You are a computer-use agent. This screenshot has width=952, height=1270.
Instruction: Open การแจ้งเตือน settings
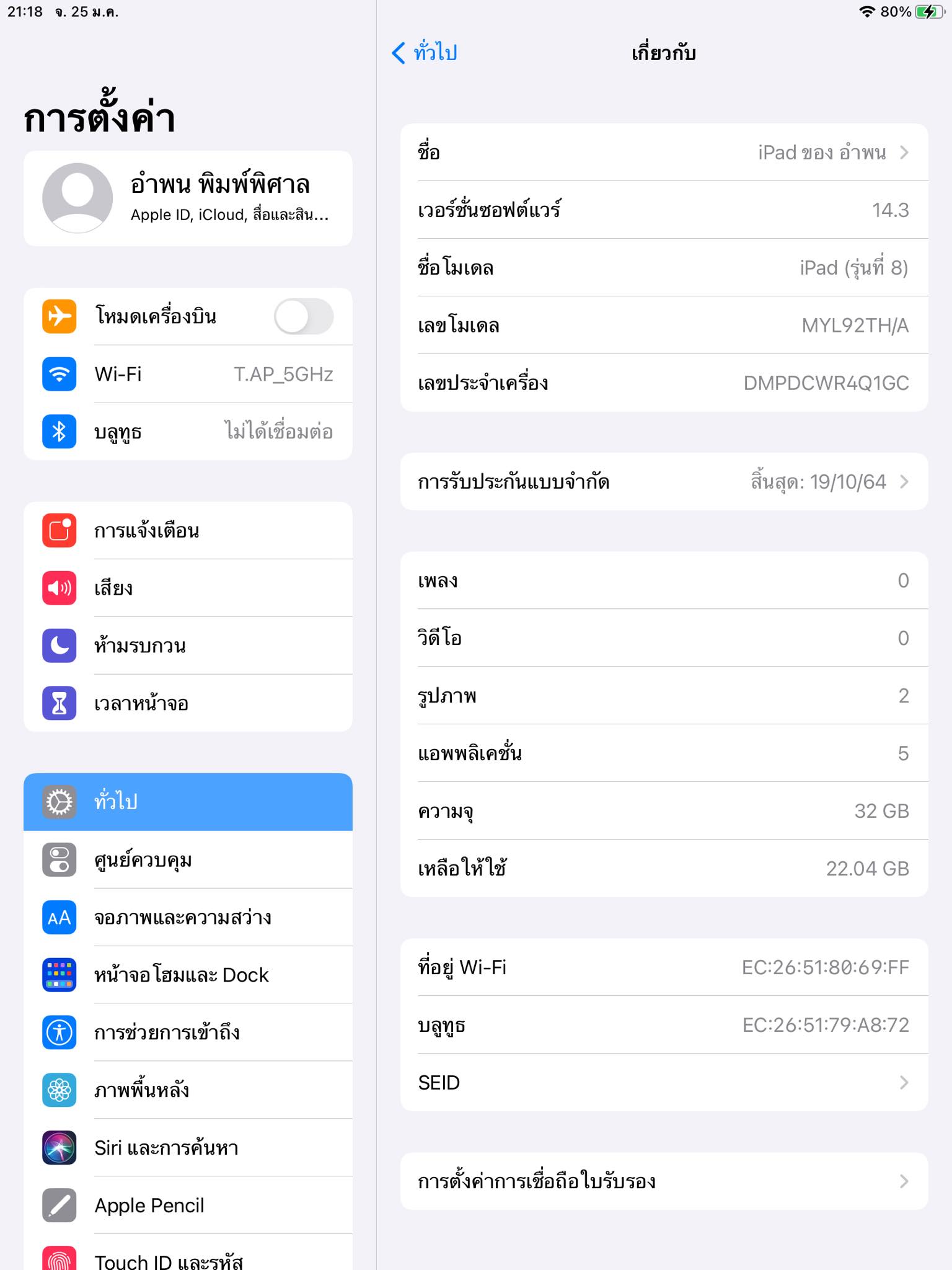(x=188, y=531)
